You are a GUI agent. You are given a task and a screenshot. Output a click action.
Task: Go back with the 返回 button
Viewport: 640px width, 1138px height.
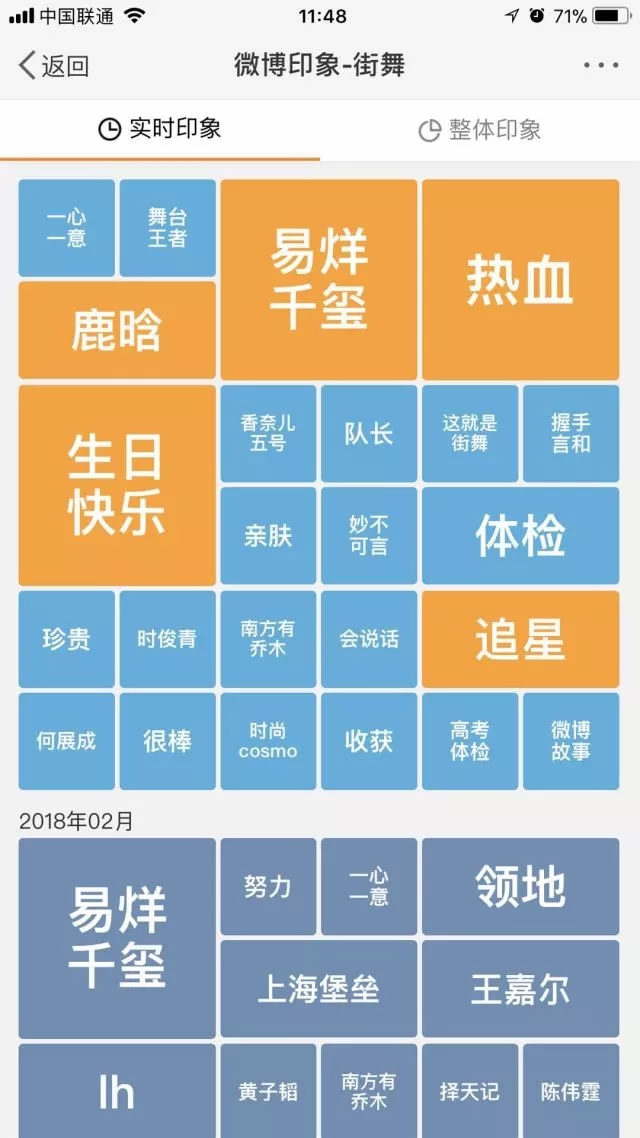54,66
